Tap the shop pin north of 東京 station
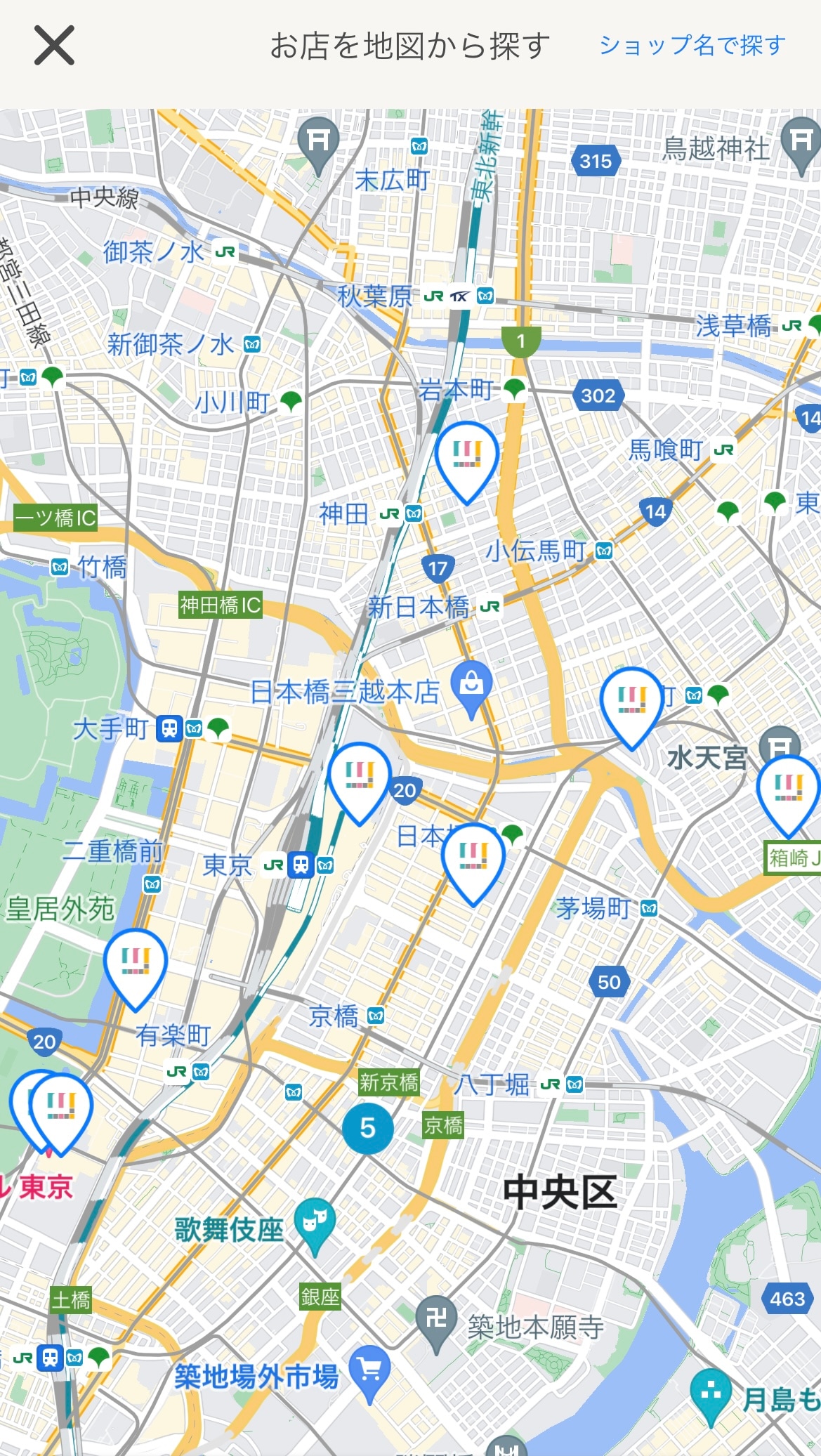This screenshot has width=821, height=1456. tap(360, 775)
